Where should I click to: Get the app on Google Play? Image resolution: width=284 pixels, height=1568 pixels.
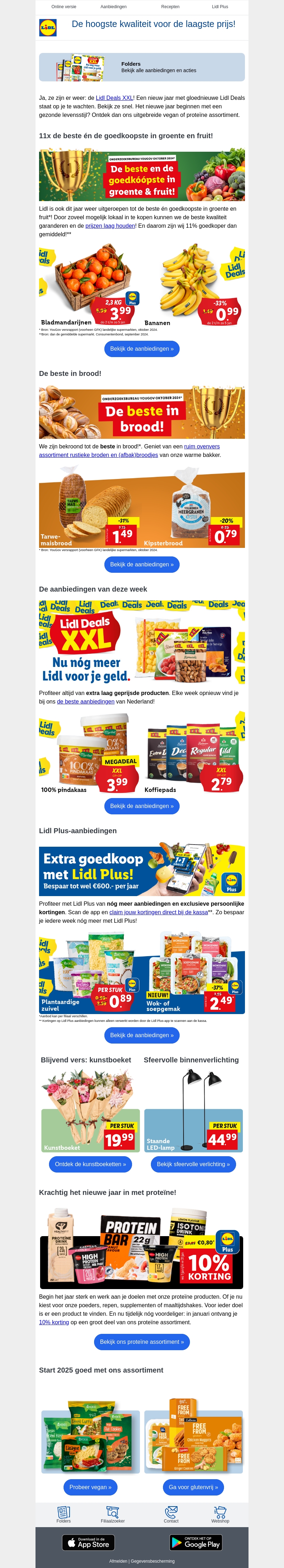tap(195, 1542)
